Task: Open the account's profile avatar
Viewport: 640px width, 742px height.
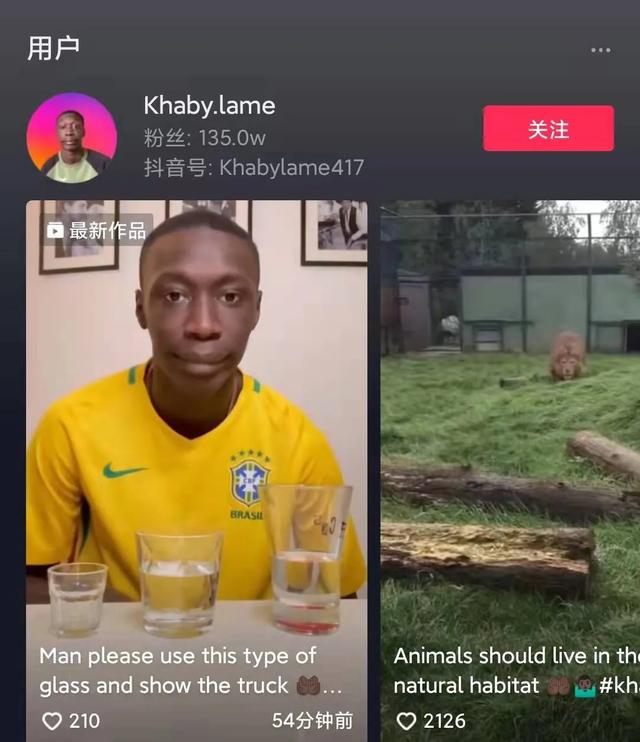Action: coord(71,137)
